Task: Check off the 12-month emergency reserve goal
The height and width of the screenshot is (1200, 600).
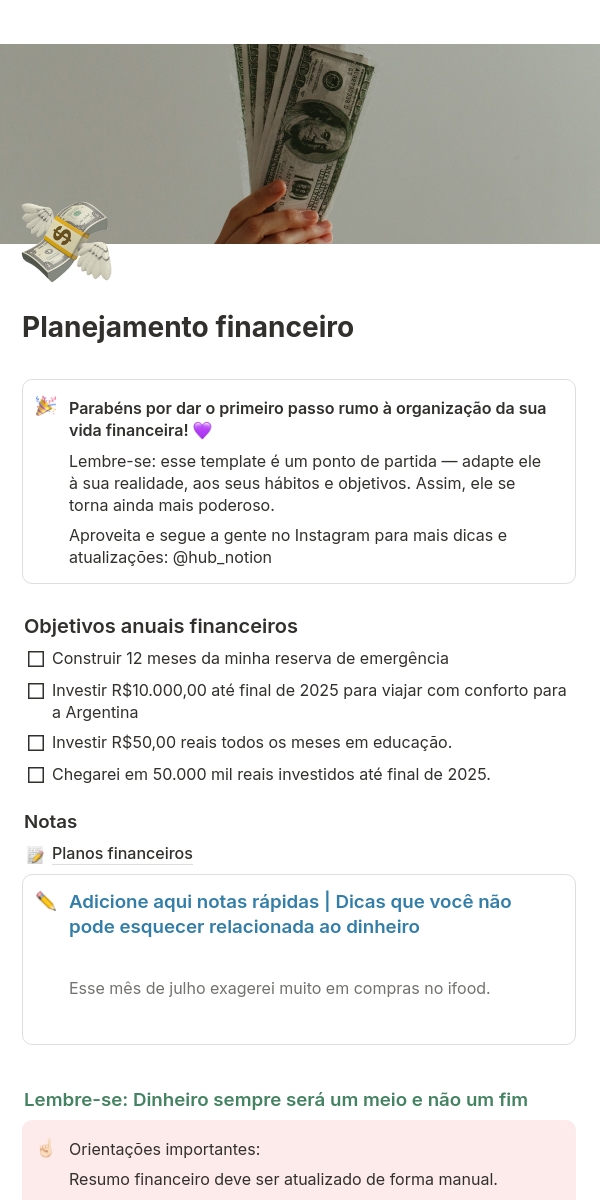Action: [36, 659]
